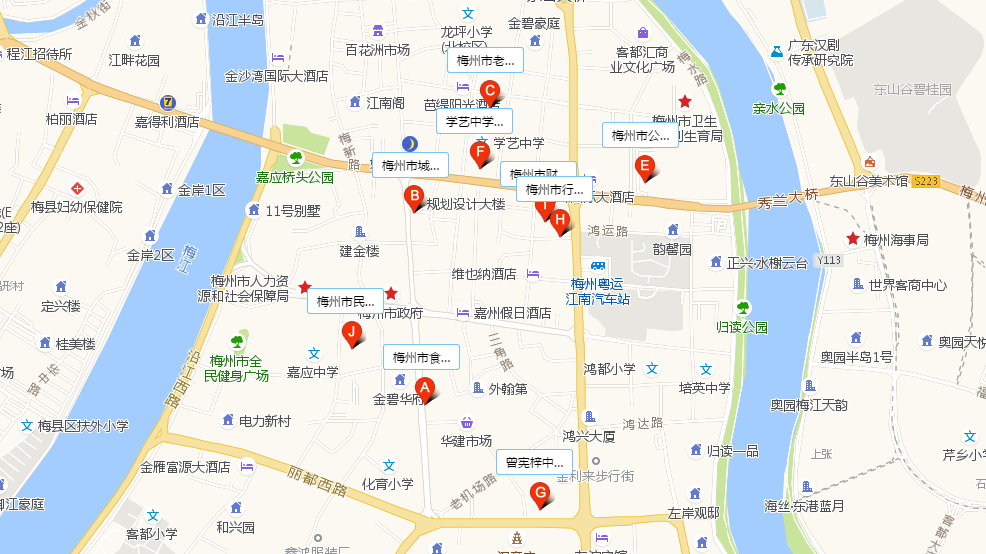This screenshot has height=554, width=986.
Task: Select marker G at the bottom
Action: click(x=539, y=493)
